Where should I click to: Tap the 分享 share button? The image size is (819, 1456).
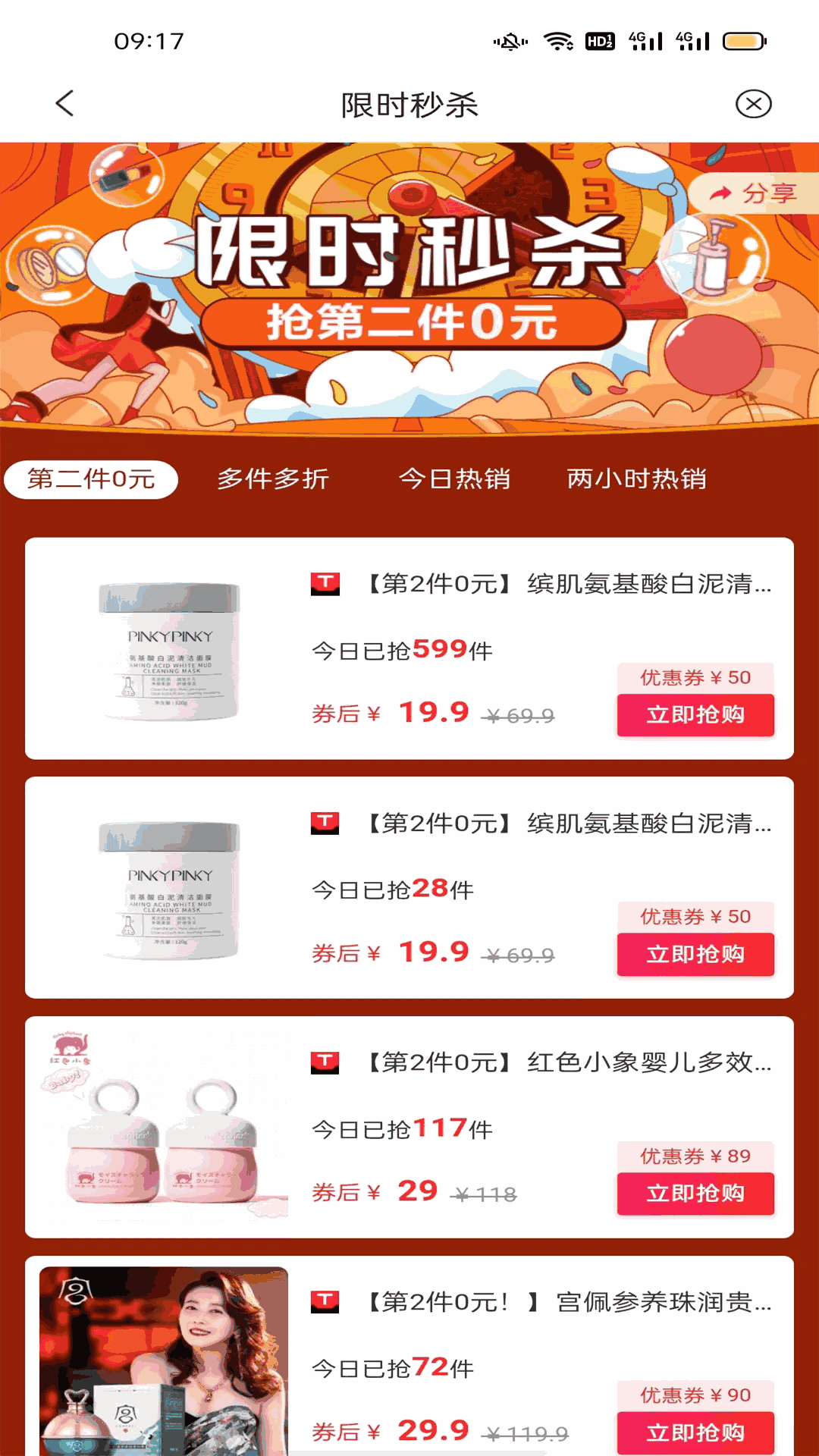point(754,193)
